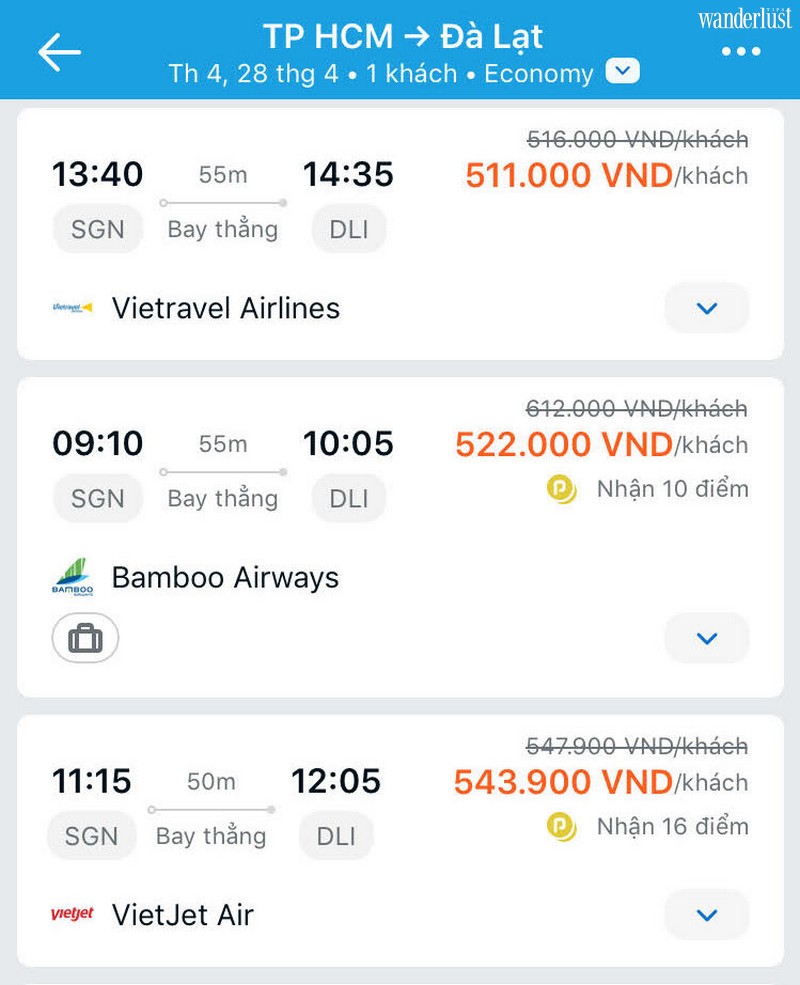
Task: Open the date and passenger selector dropdown
Action: pyautogui.click(x=622, y=72)
